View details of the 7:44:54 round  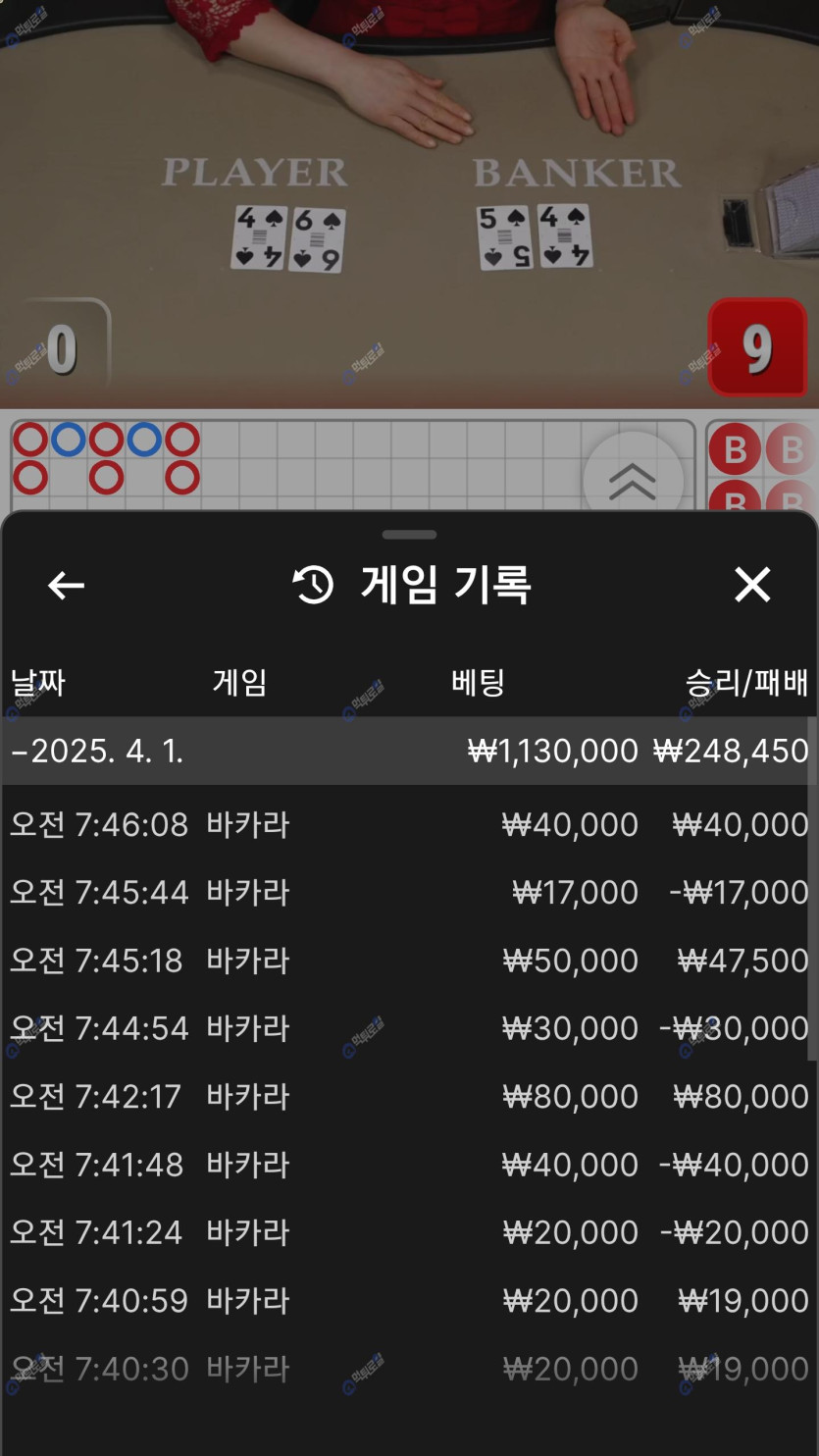[409, 1028]
